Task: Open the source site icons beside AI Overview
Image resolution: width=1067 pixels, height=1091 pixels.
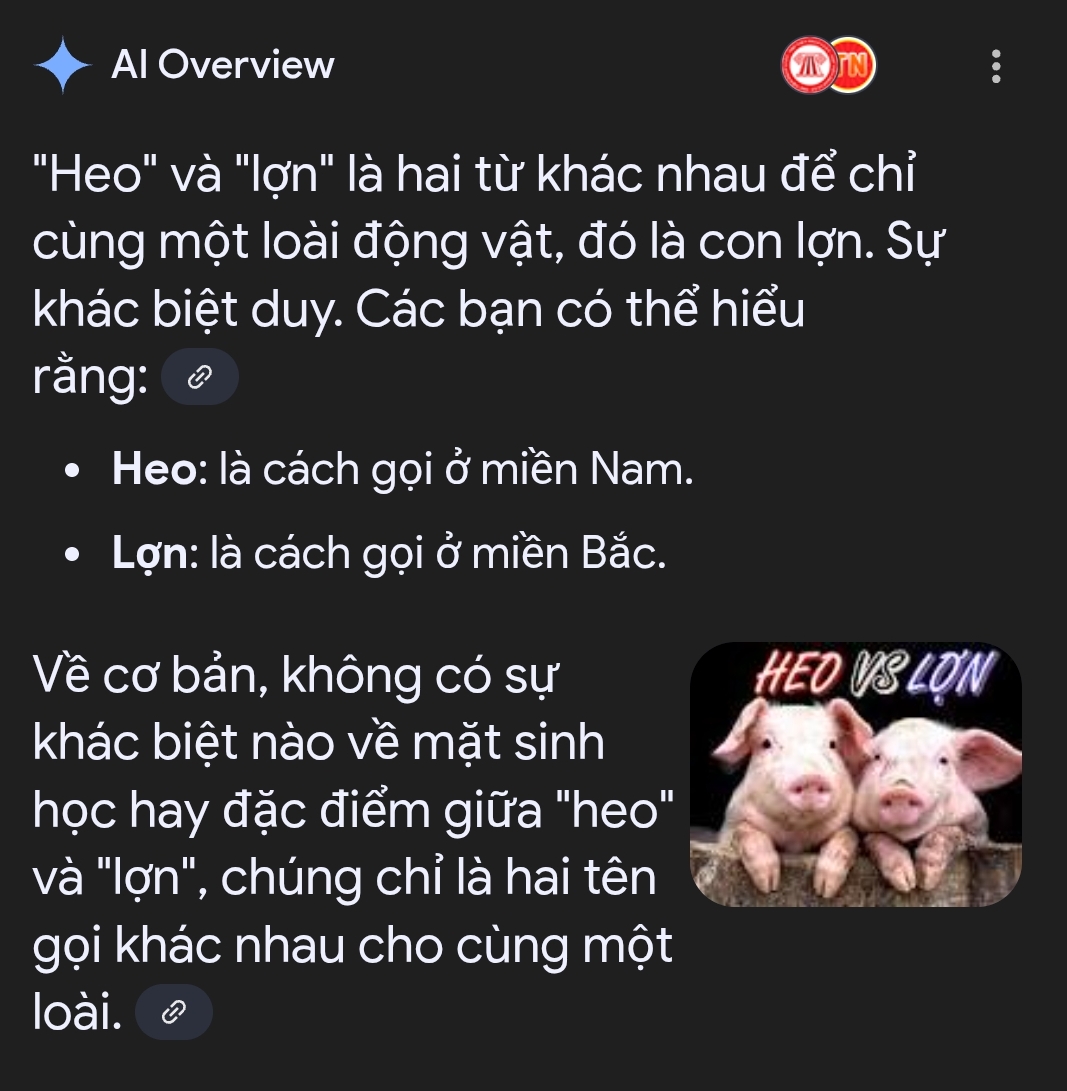Action: [827, 66]
